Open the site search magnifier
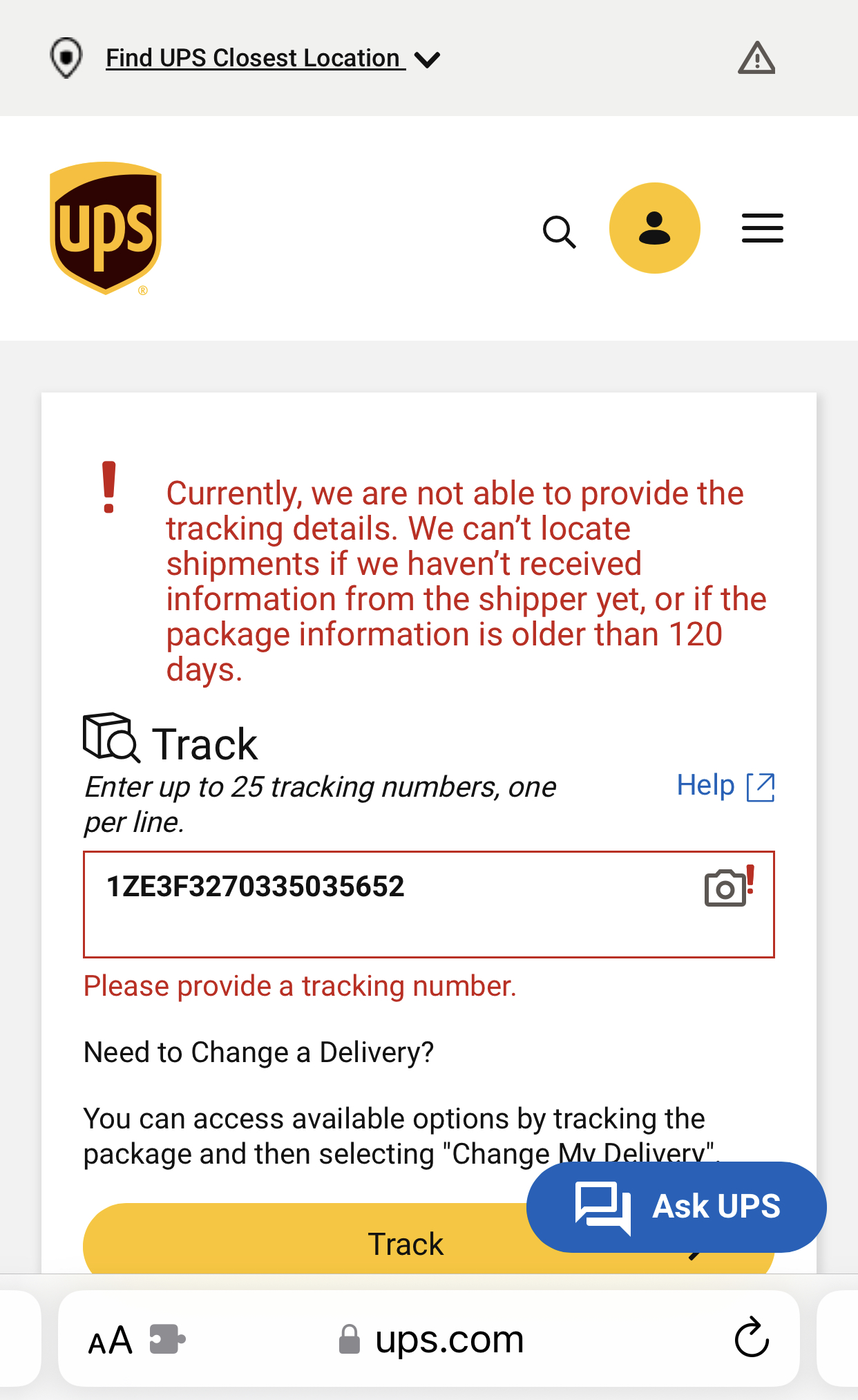858x1400 pixels. click(559, 231)
